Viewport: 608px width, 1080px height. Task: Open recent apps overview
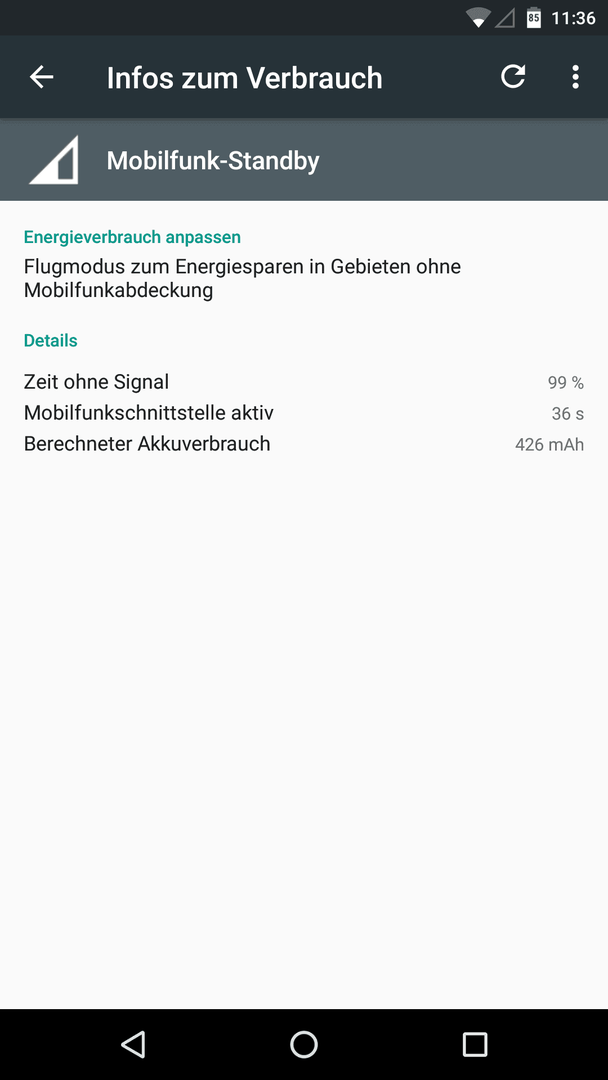(474, 1044)
